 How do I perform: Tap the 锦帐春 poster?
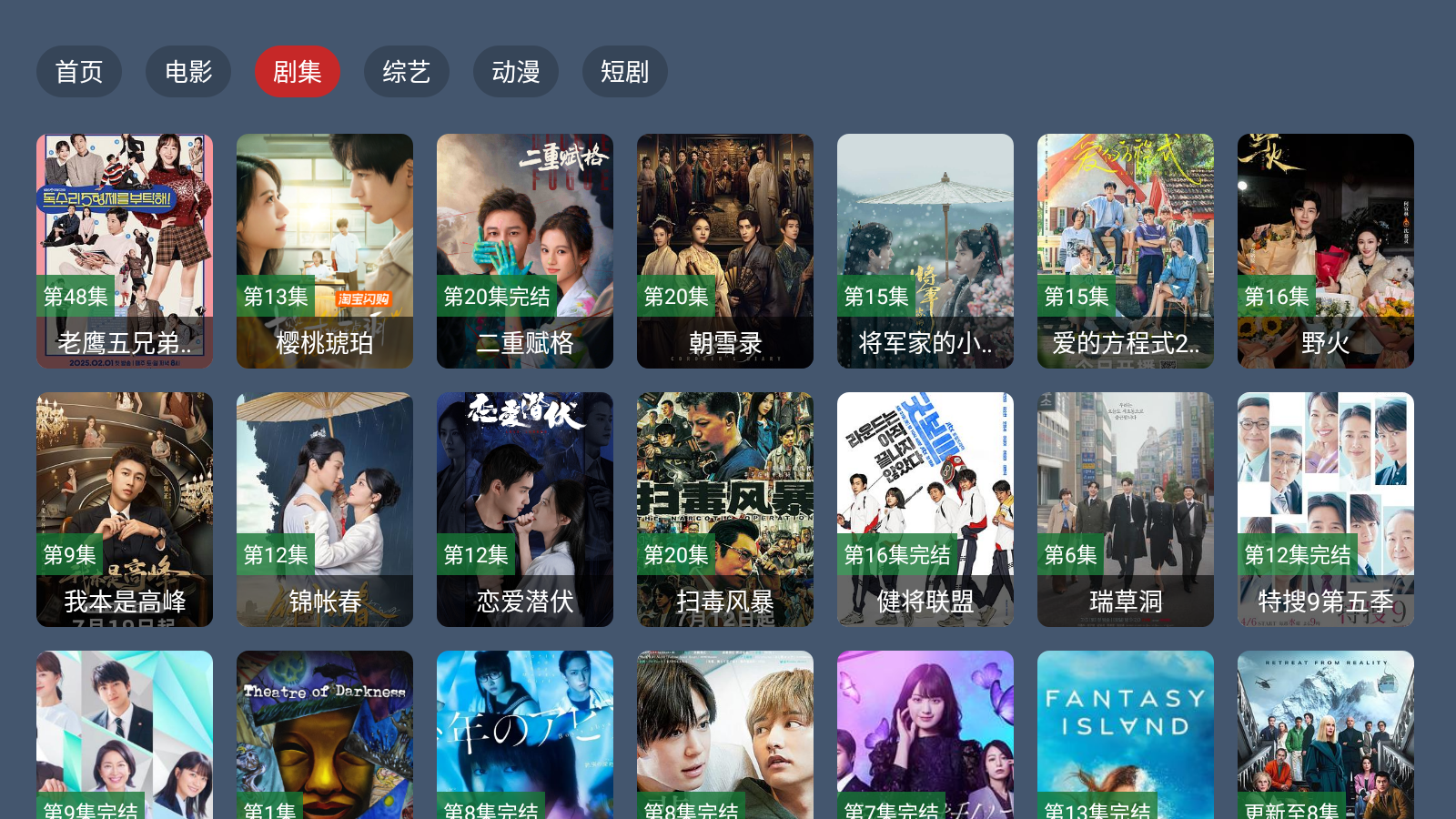[325, 510]
